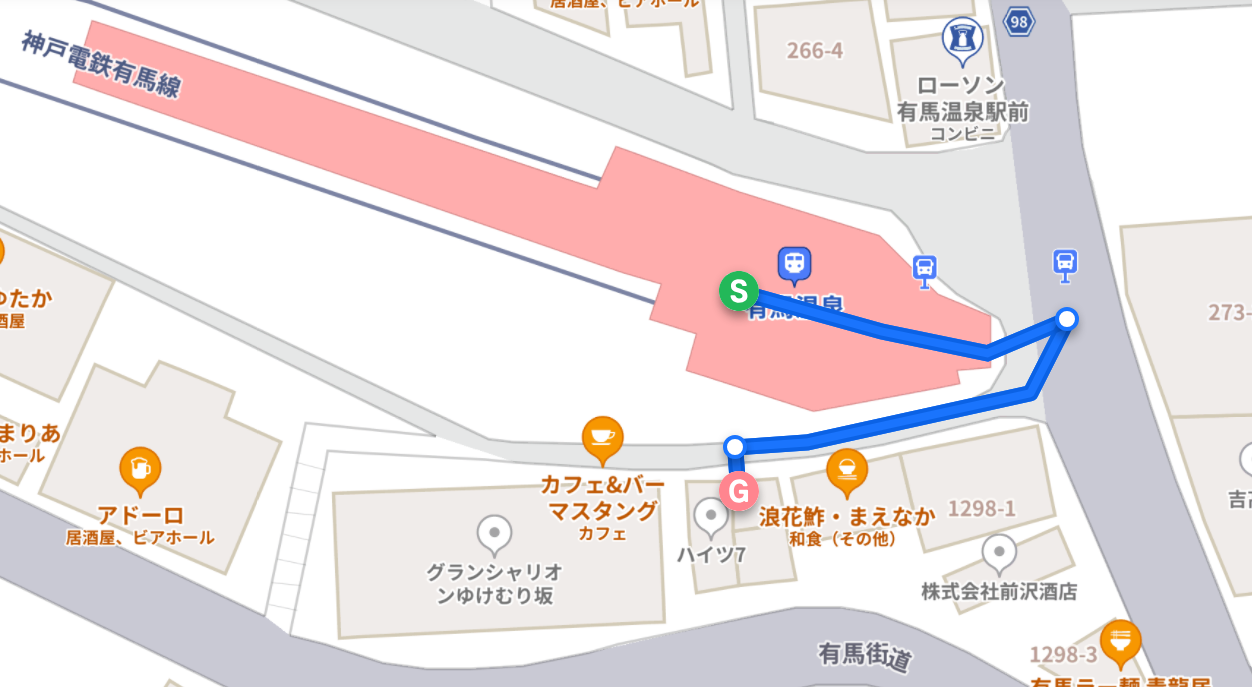Tap the bus stop icon beside the station building
1252x687 pixels.
(x=925, y=268)
